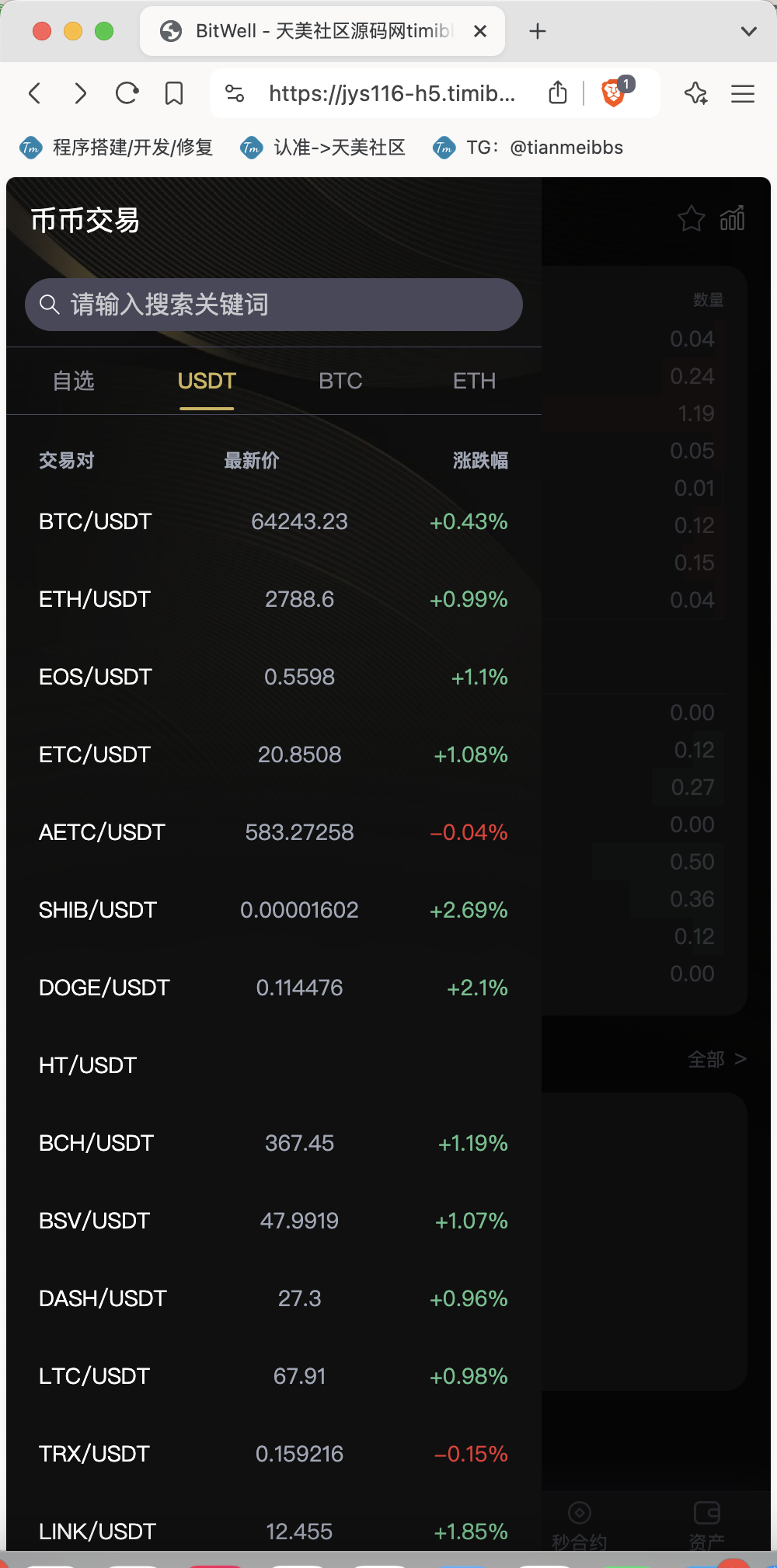
Task: Open the BTC/USDT trading pair
Action: pyautogui.click(x=274, y=521)
